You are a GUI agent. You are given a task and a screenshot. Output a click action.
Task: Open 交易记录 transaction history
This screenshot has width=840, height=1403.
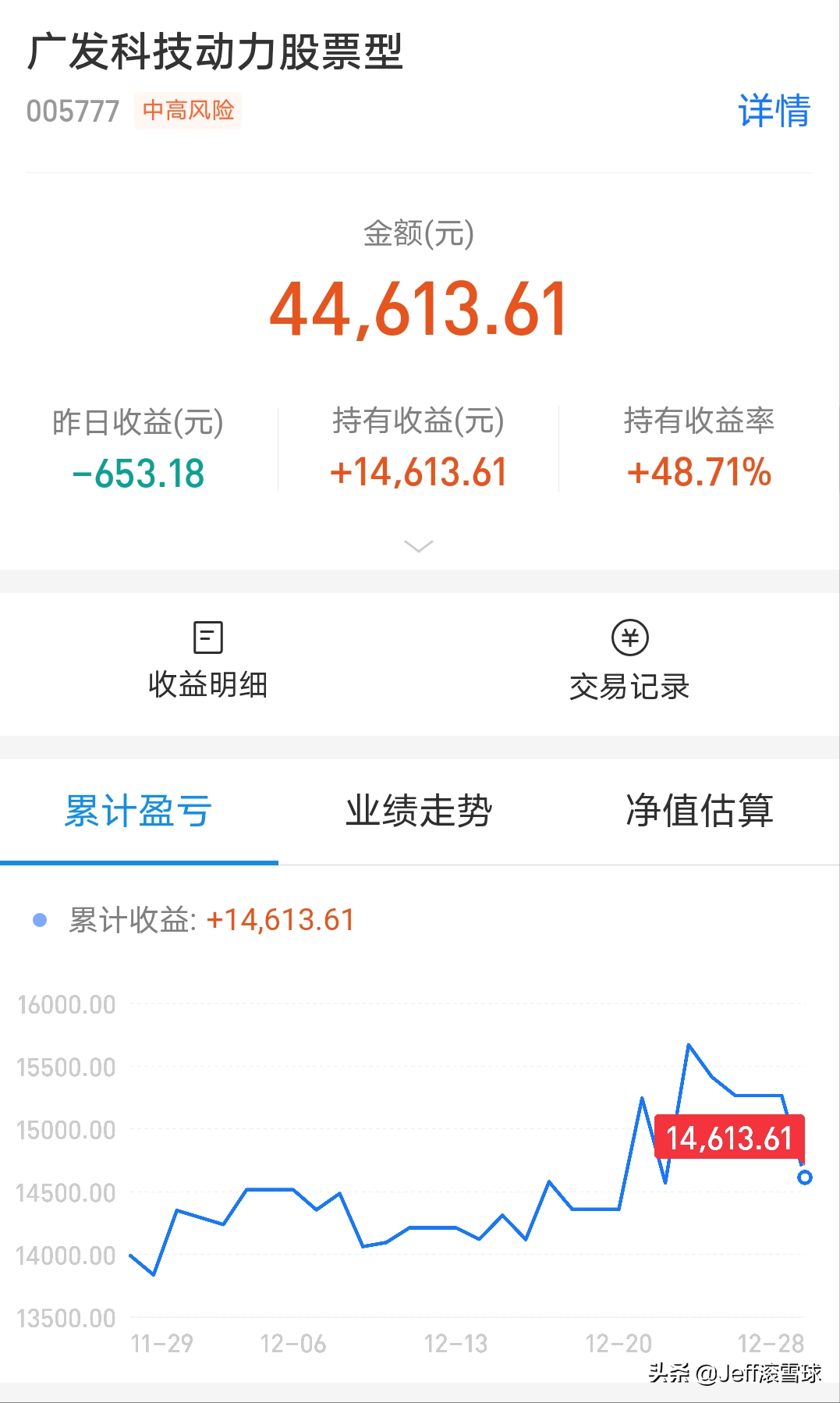tap(629, 660)
